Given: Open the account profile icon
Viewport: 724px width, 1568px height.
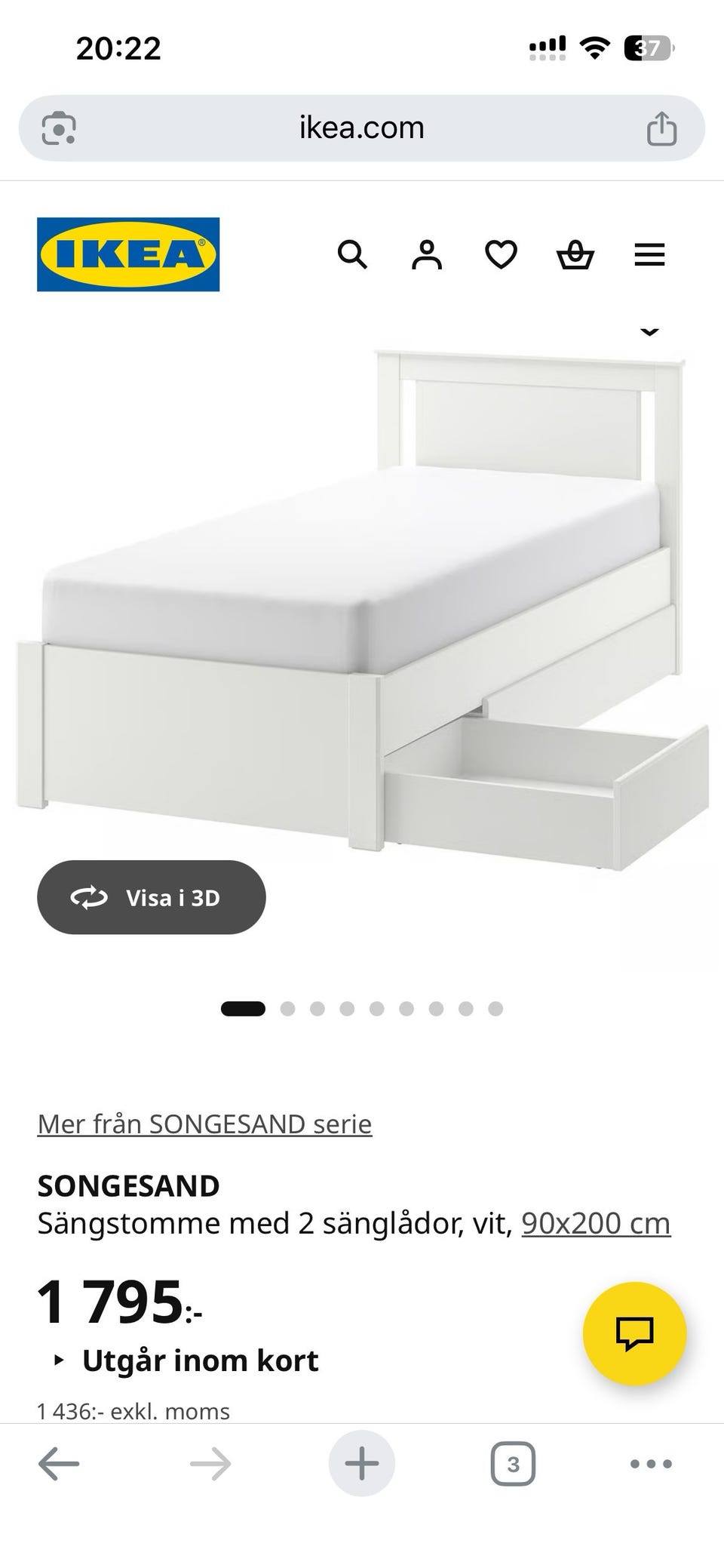Looking at the screenshot, I should [x=427, y=255].
